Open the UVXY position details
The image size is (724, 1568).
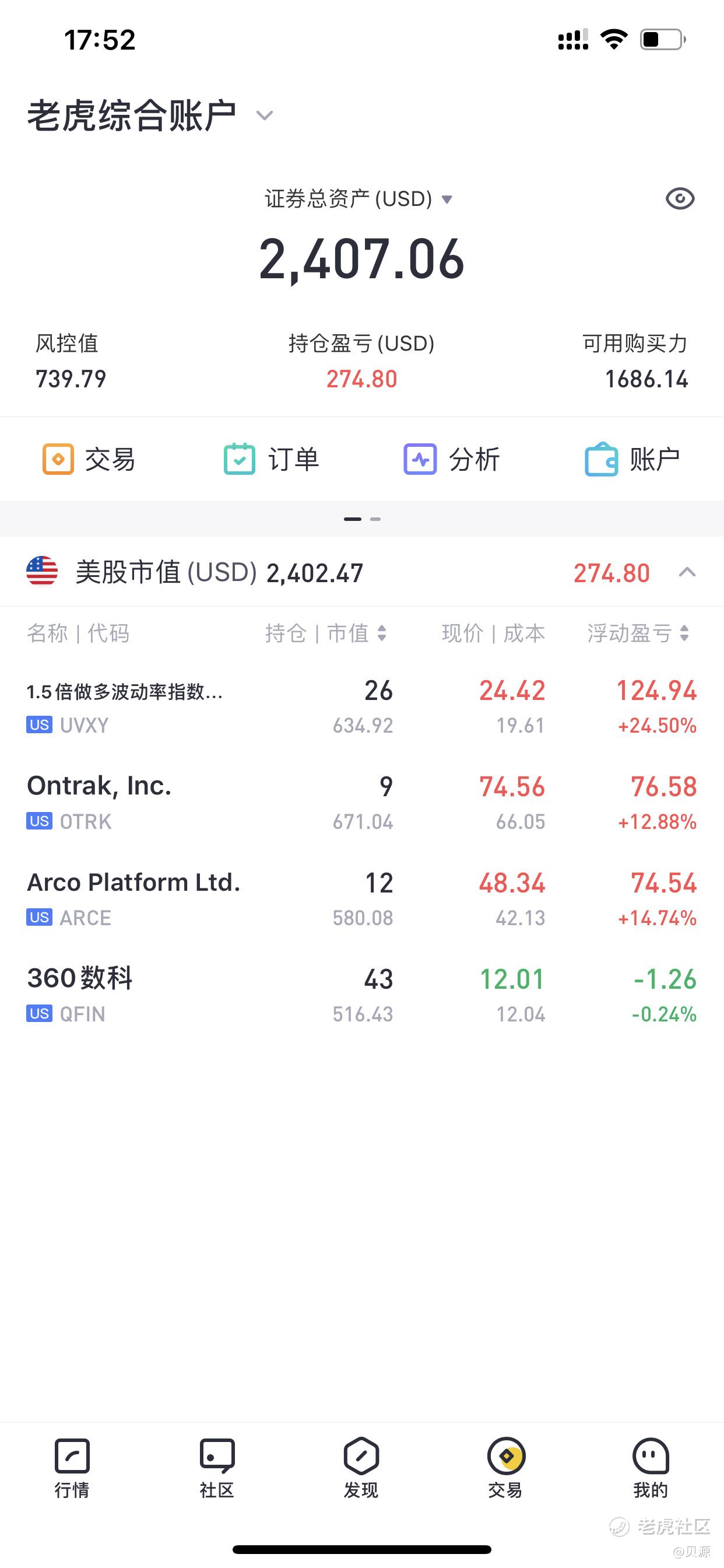click(x=362, y=708)
